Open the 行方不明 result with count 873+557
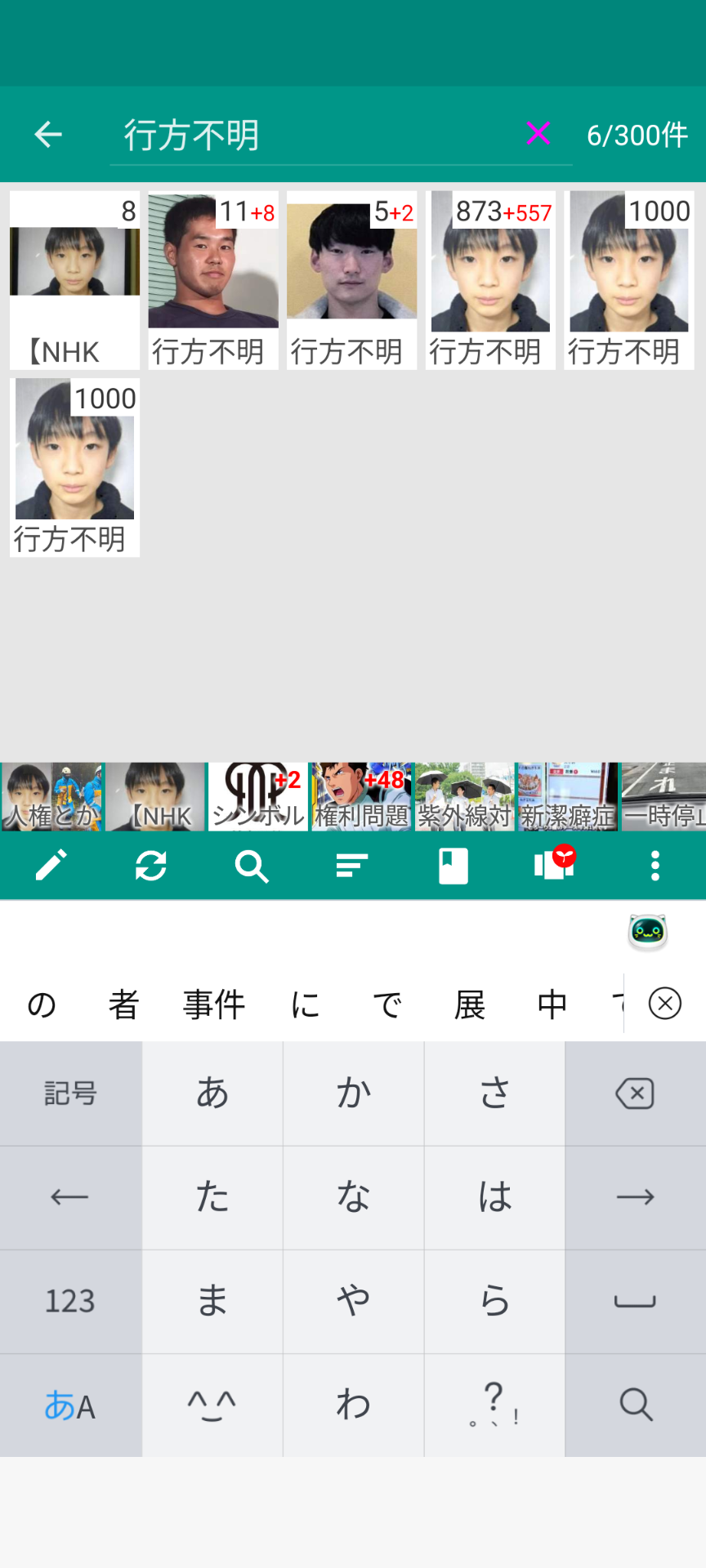This screenshot has height=1568, width=706. [490, 280]
